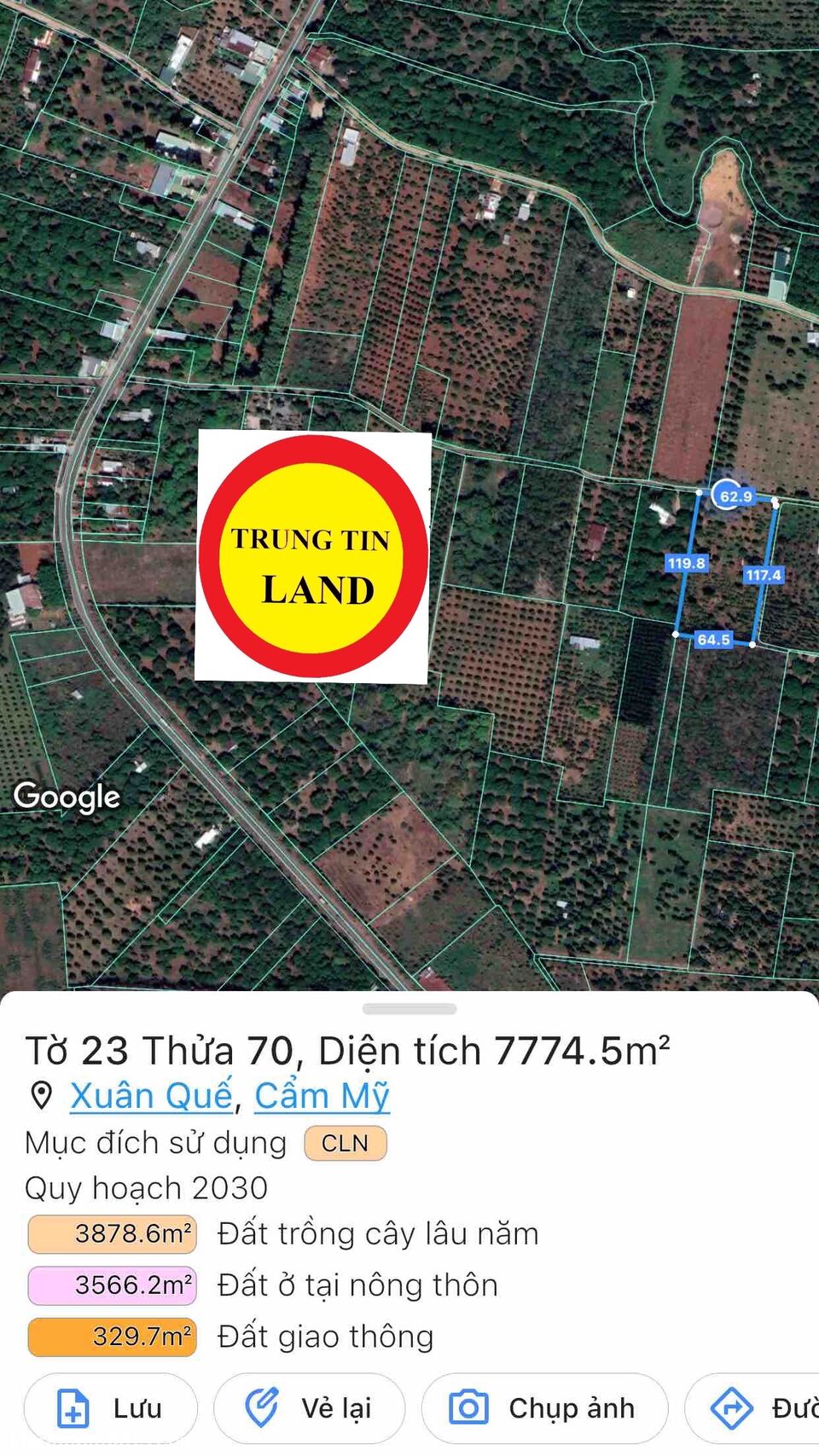Image resolution: width=819 pixels, height=1456 pixels.
Task: Expand the bottom sheet drag handle
Action: tap(409, 1010)
